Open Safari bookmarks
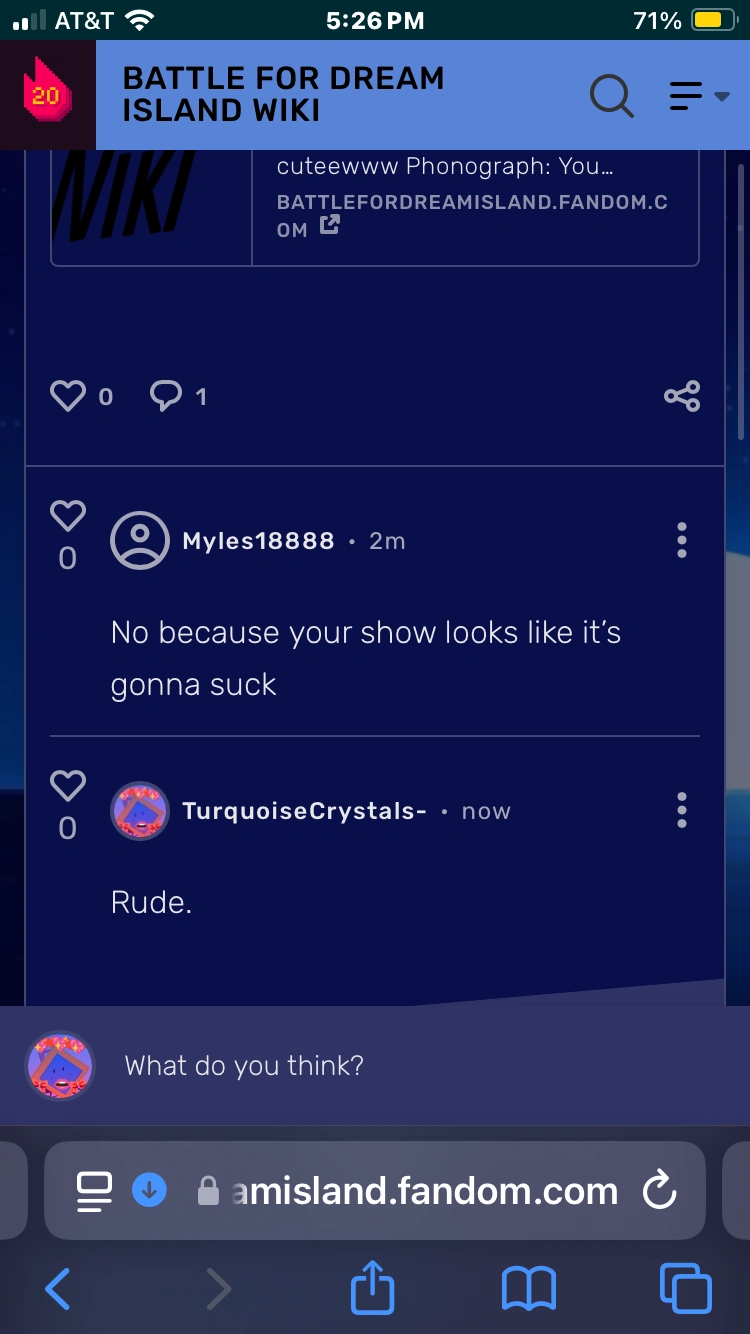 (528, 1288)
